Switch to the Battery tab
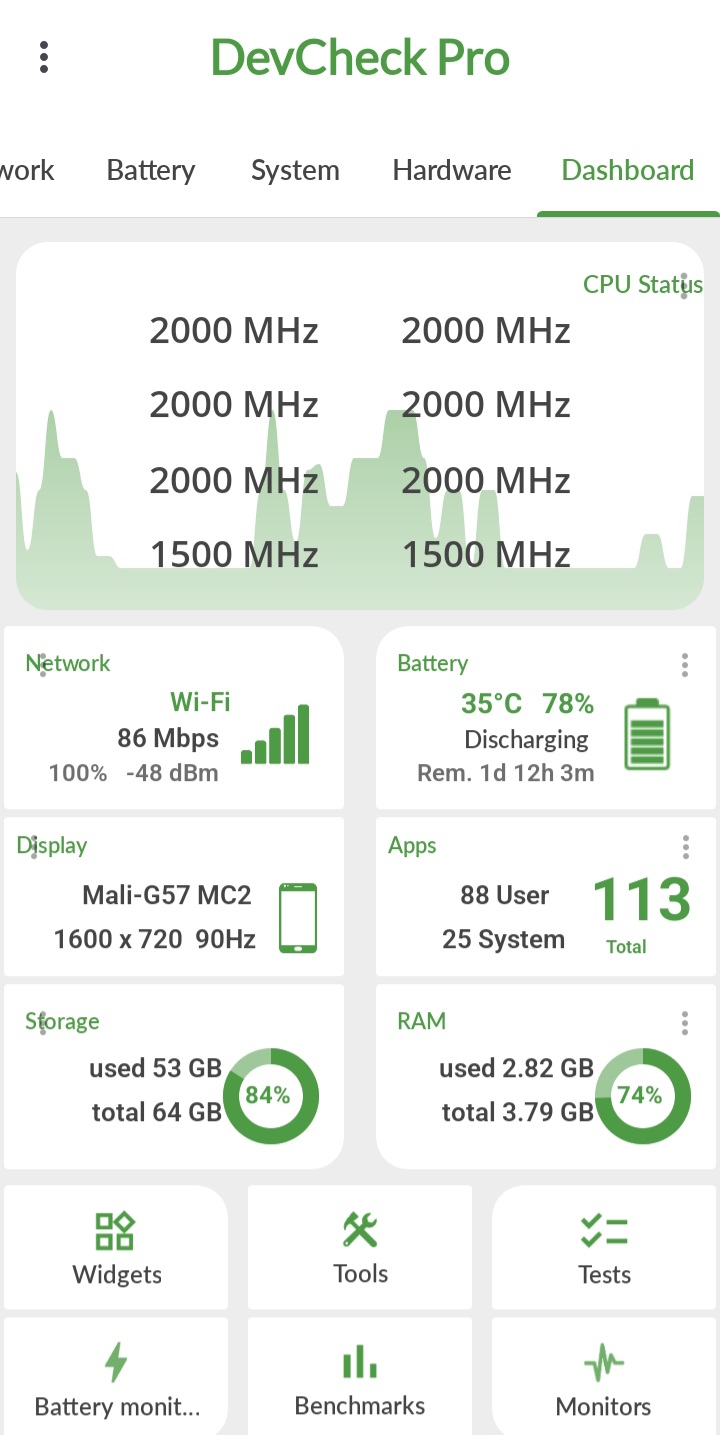The width and height of the screenshot is (720, 1435). [151, 170]
